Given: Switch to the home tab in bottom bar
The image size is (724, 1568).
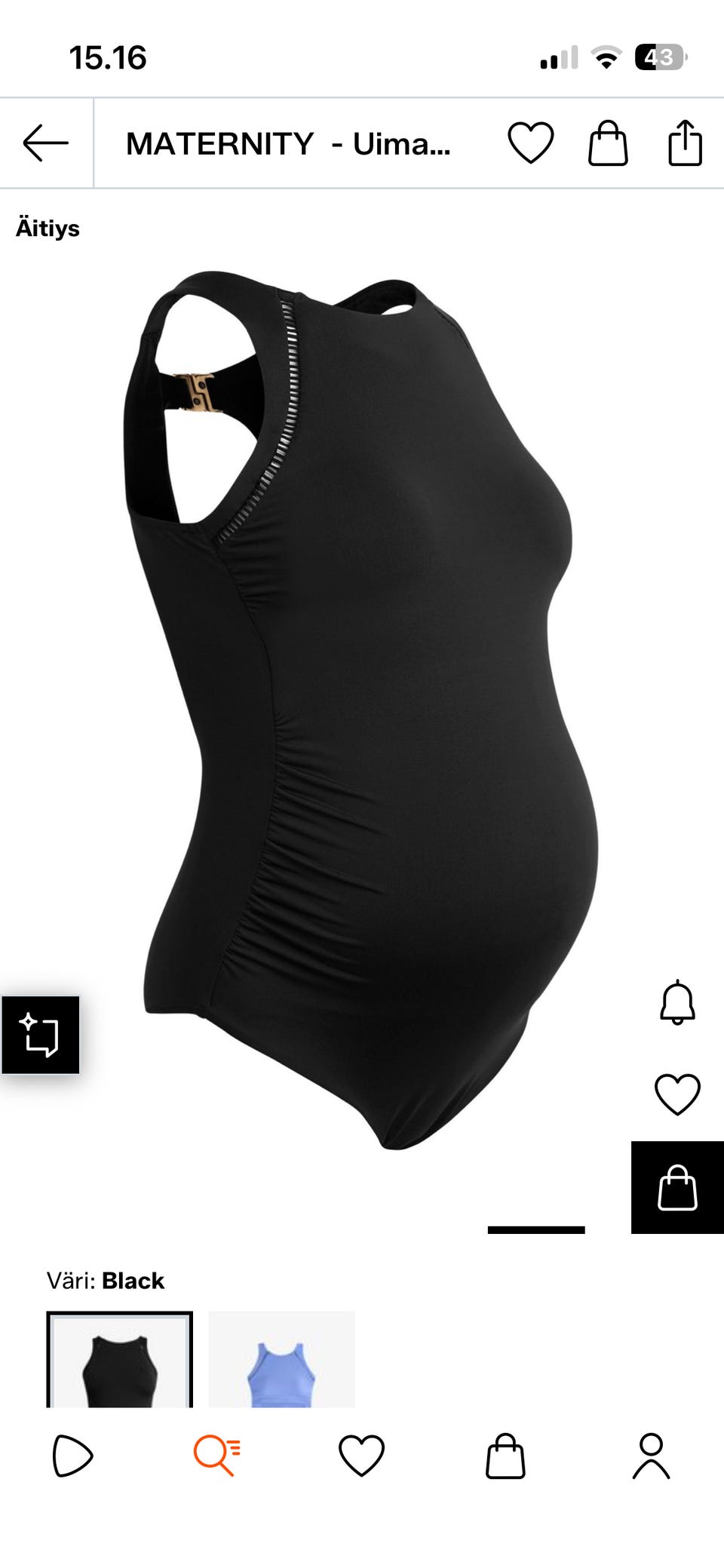Looking at the screenshot, I should (x=72, y=1456).
